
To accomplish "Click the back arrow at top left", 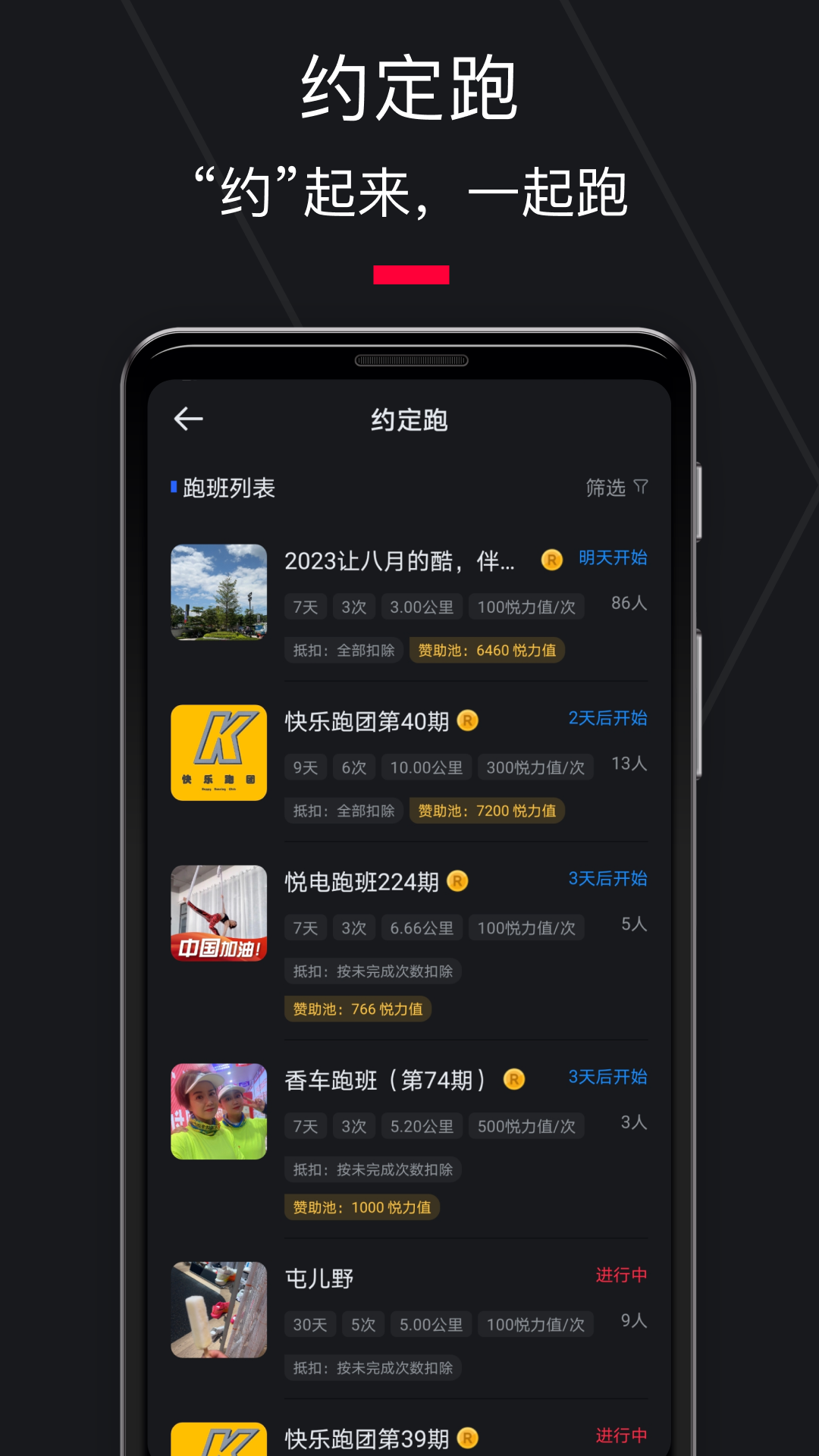I will pos(188,418).
